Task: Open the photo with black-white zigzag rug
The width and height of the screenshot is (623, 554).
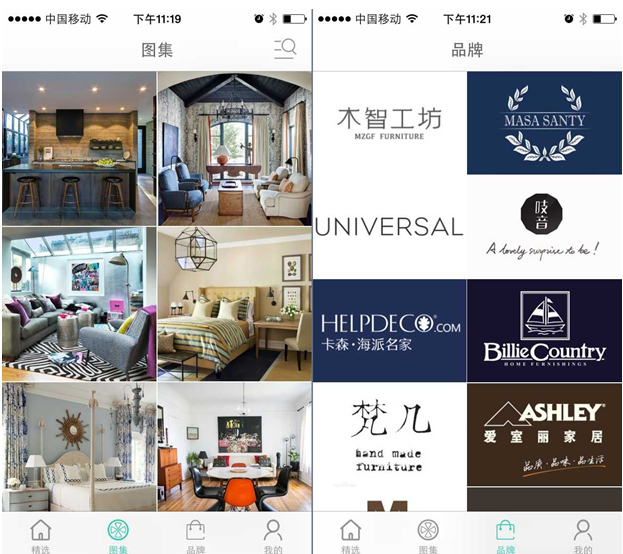Action: pyautogui.click(x=79, y=303)
